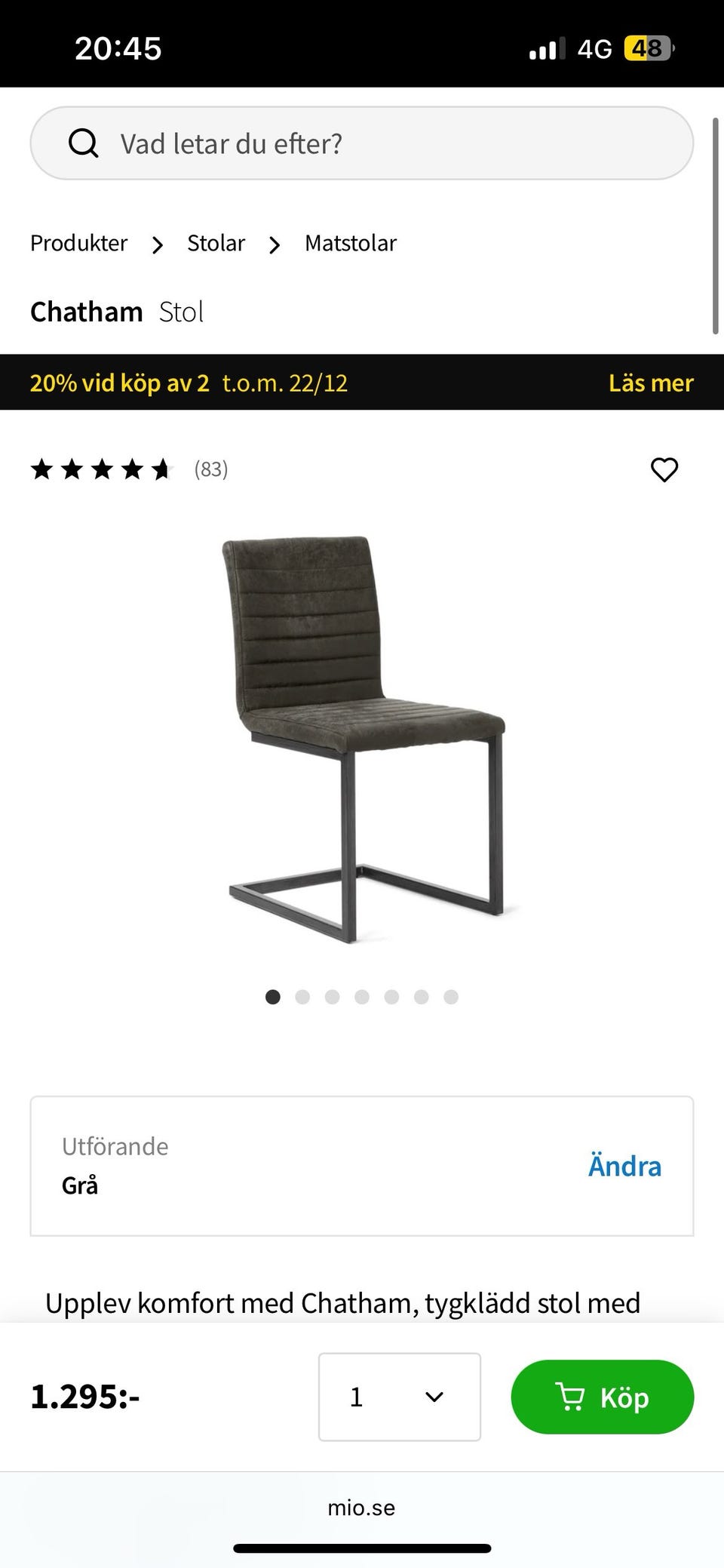This screenshot has height=1568, width=724.
Task: Open the quantity dropdown showing 1
Action: tap(399, 1397)
